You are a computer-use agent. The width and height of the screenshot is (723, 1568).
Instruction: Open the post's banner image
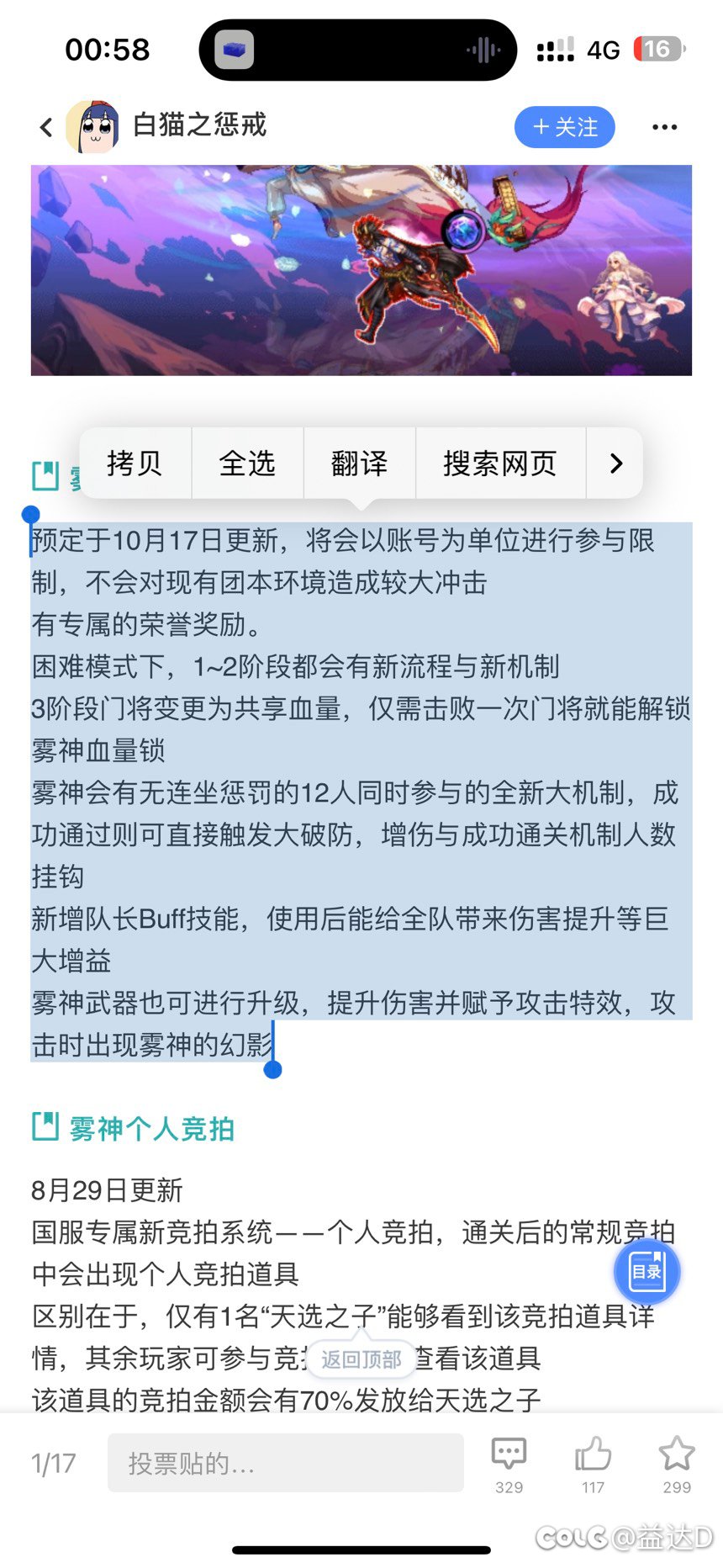pos(361,270)
